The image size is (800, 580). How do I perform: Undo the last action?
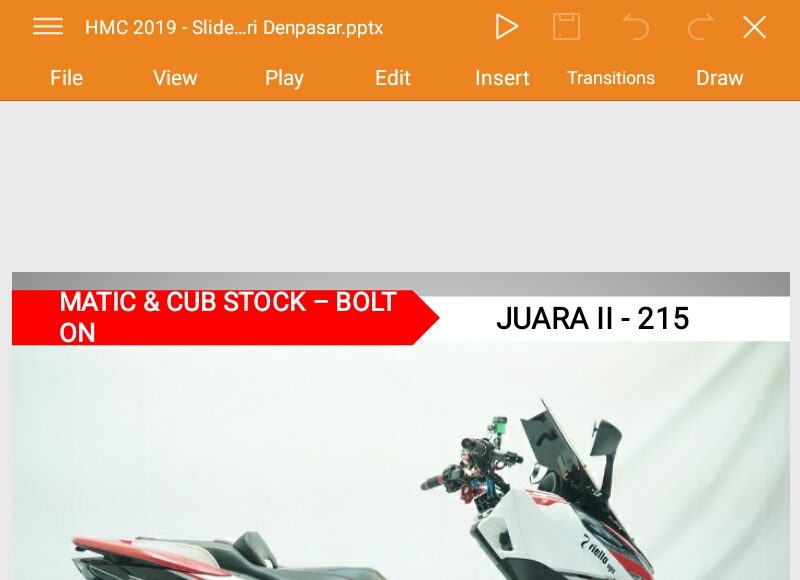(x=635, y=27)
